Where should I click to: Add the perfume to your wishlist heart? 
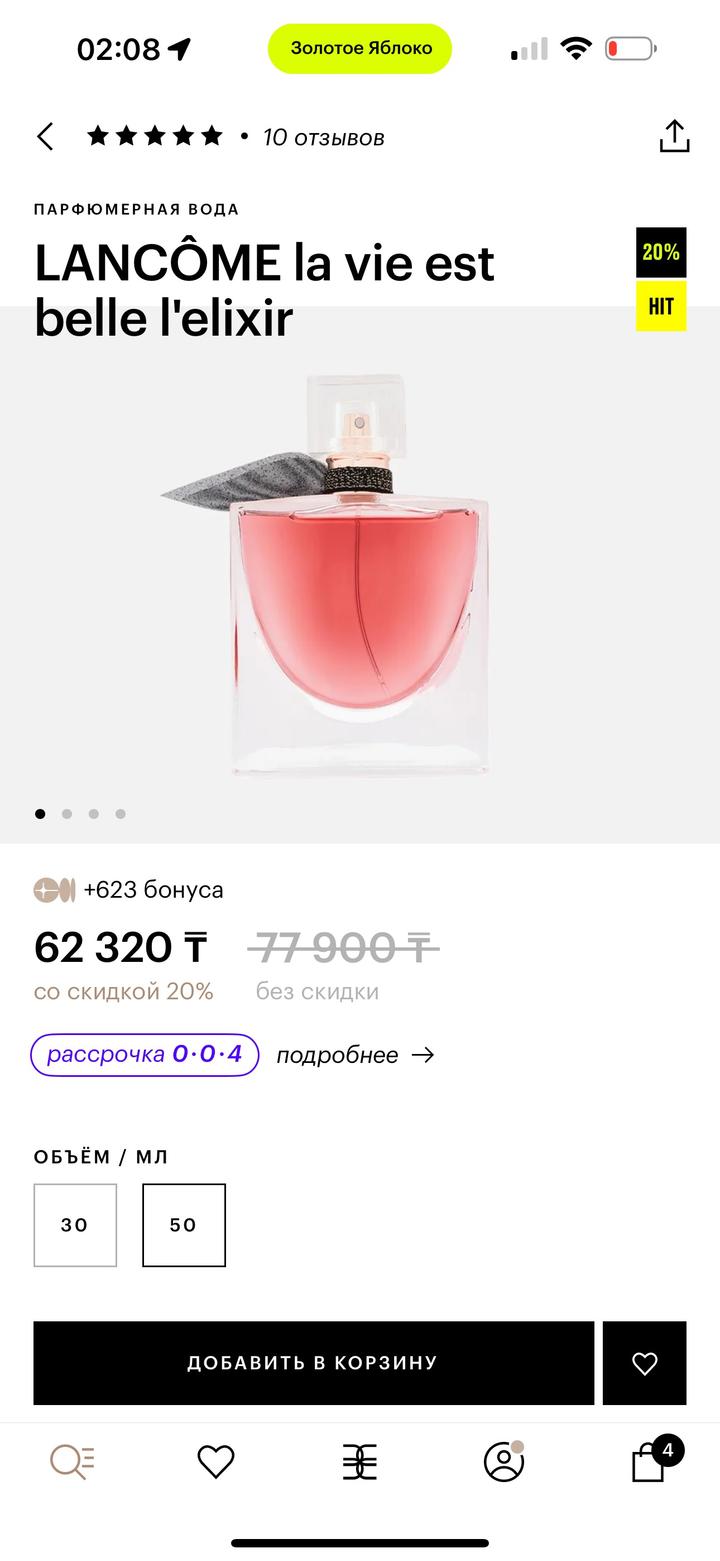pyautogui.click(x=645, y=1362)
